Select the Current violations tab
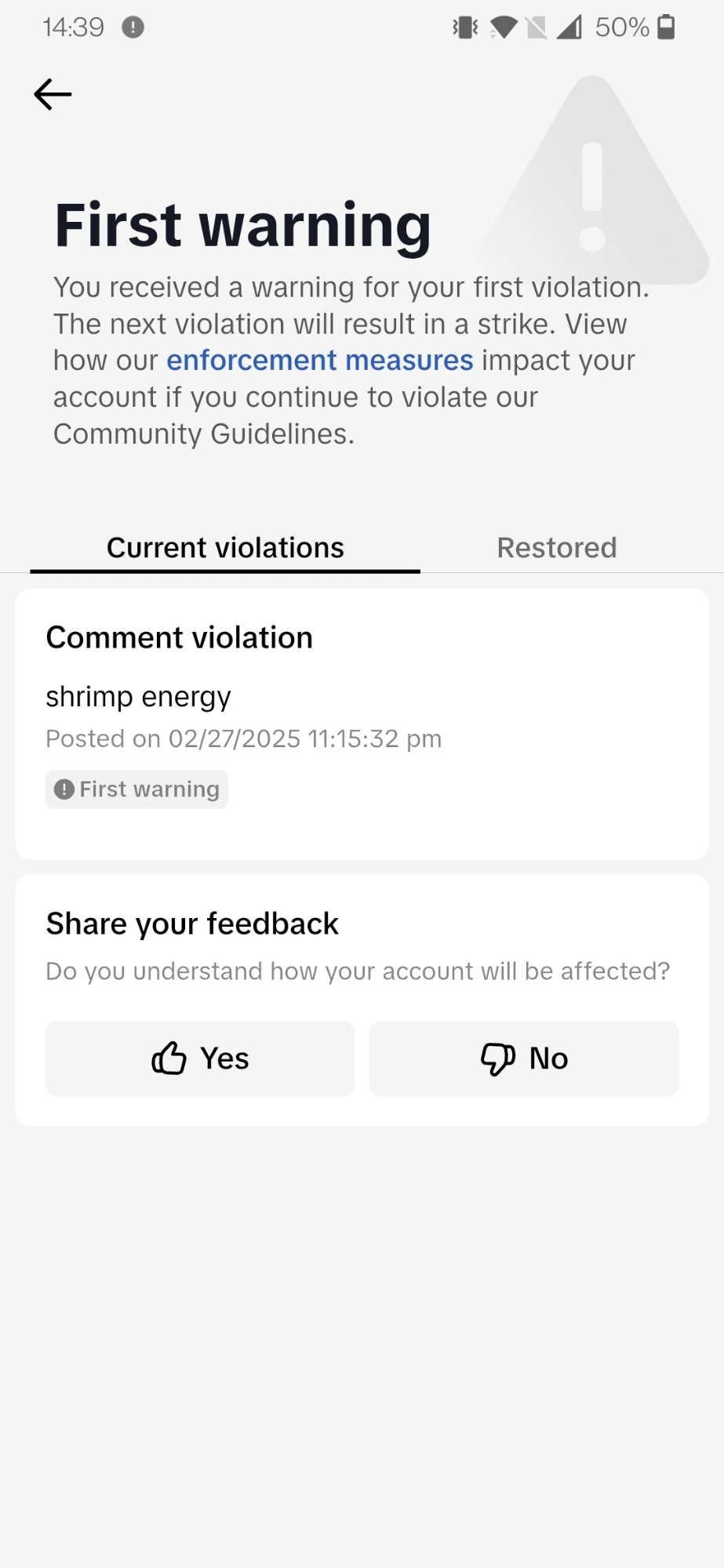Screen dimensions: 724x1568 pos(225,548)
